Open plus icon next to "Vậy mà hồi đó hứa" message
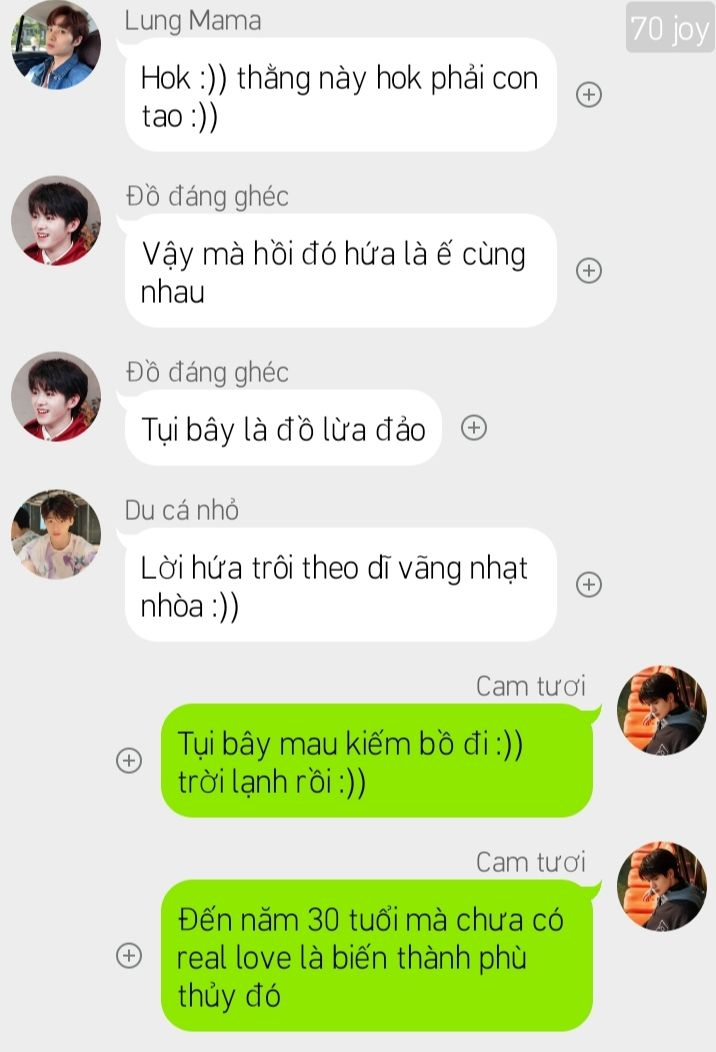This screenshot has width=716, height=1052. [590, 271]
